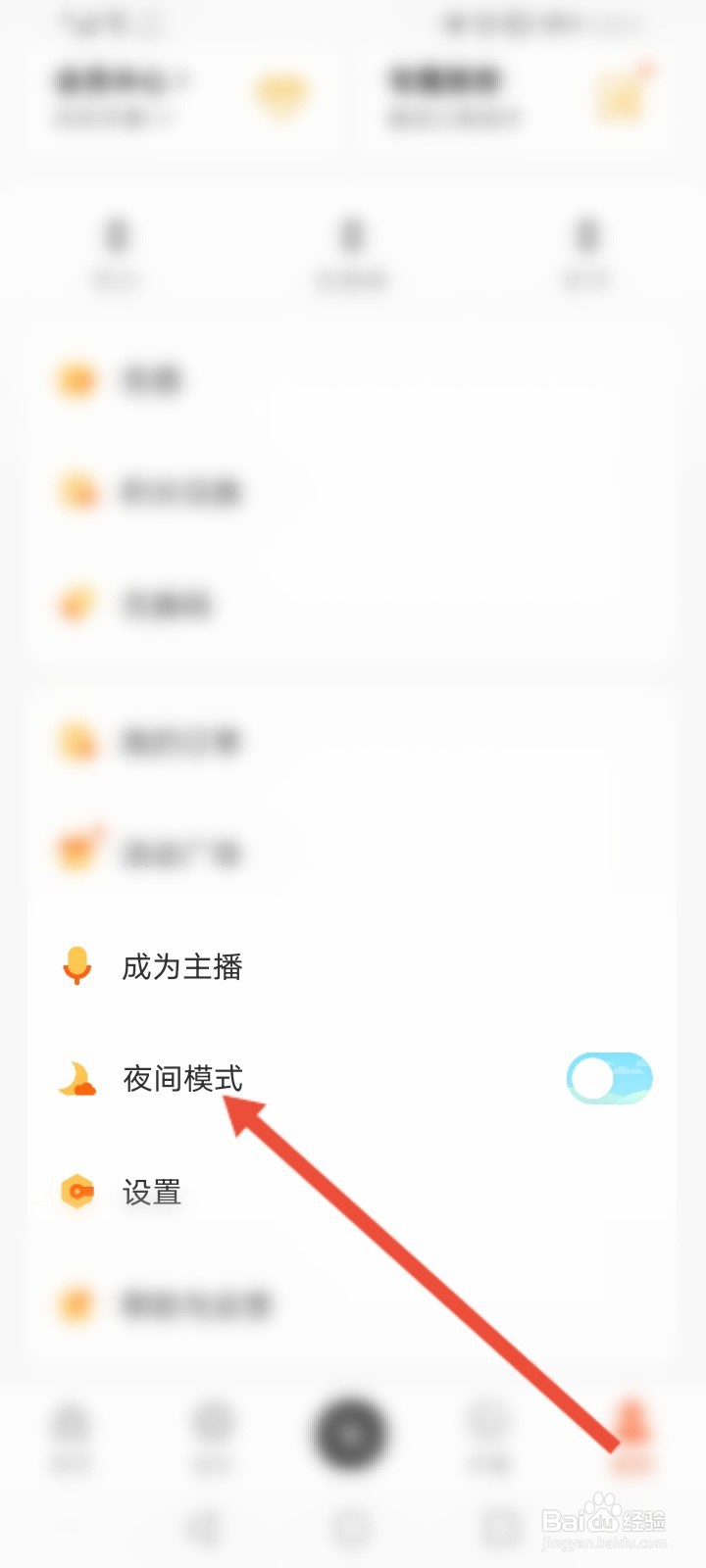
Task: Select the 成为主播 menu entry
Action: pos(181,966)
